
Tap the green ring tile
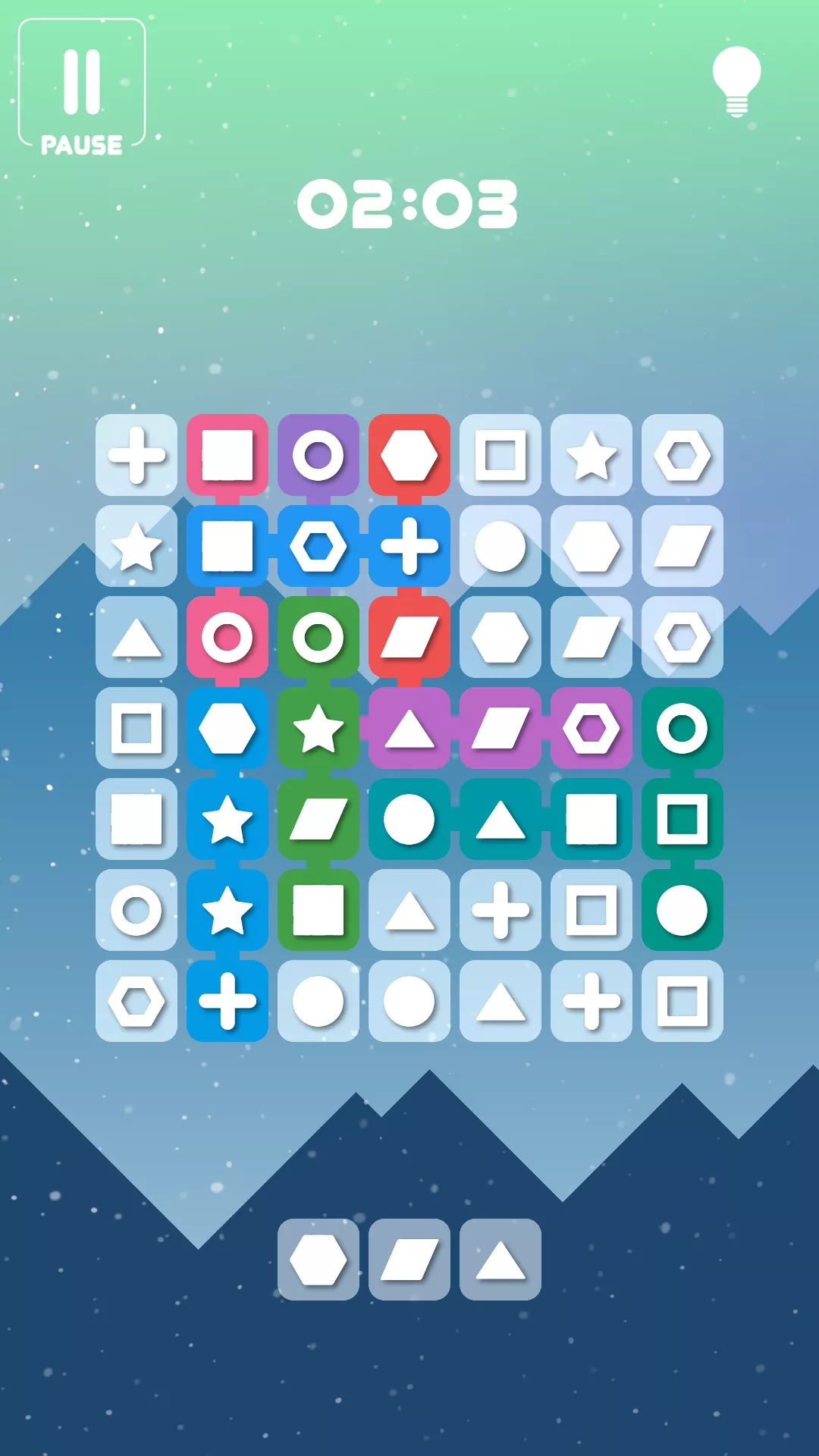coord(318,637)
